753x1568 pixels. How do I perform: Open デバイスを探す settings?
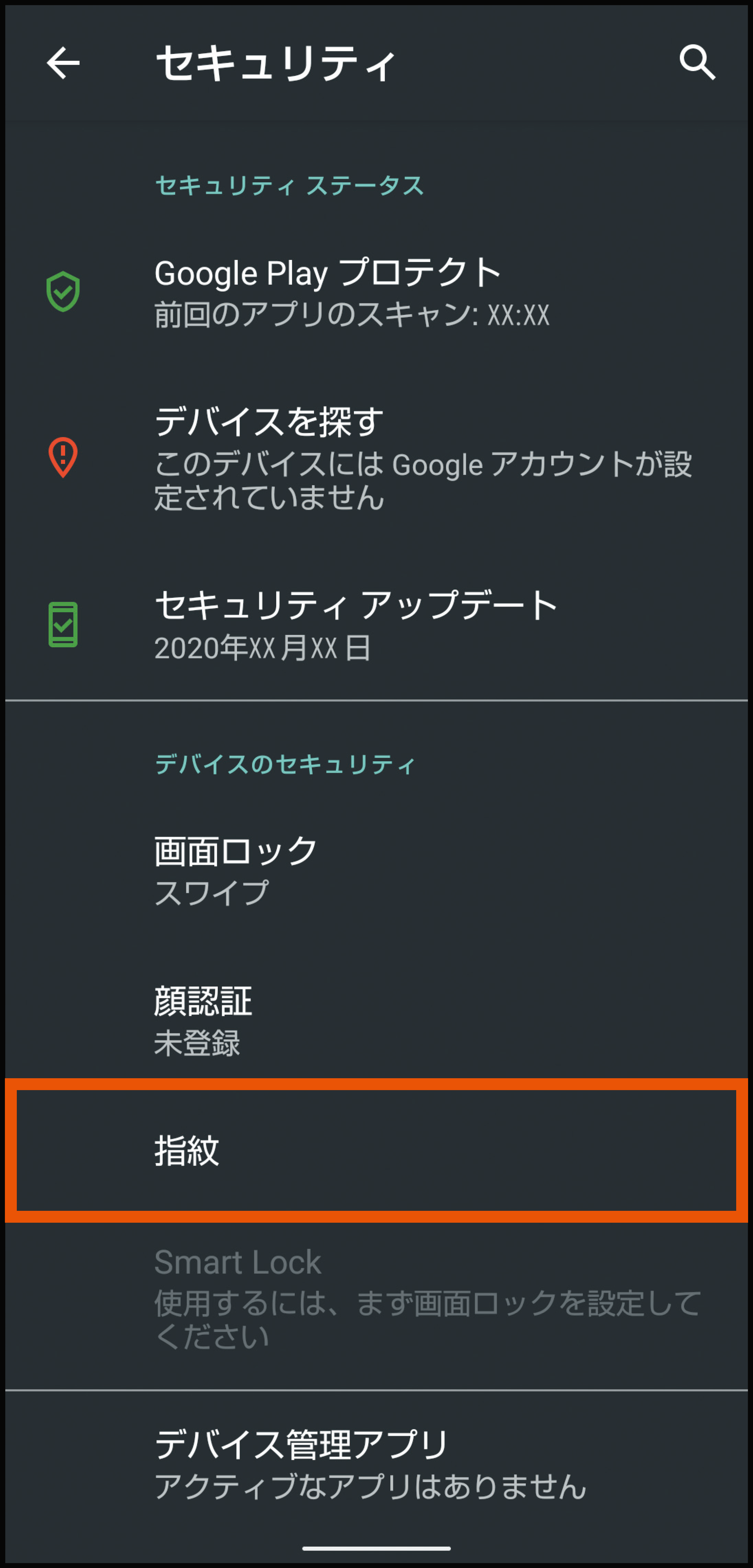point(377,458)
